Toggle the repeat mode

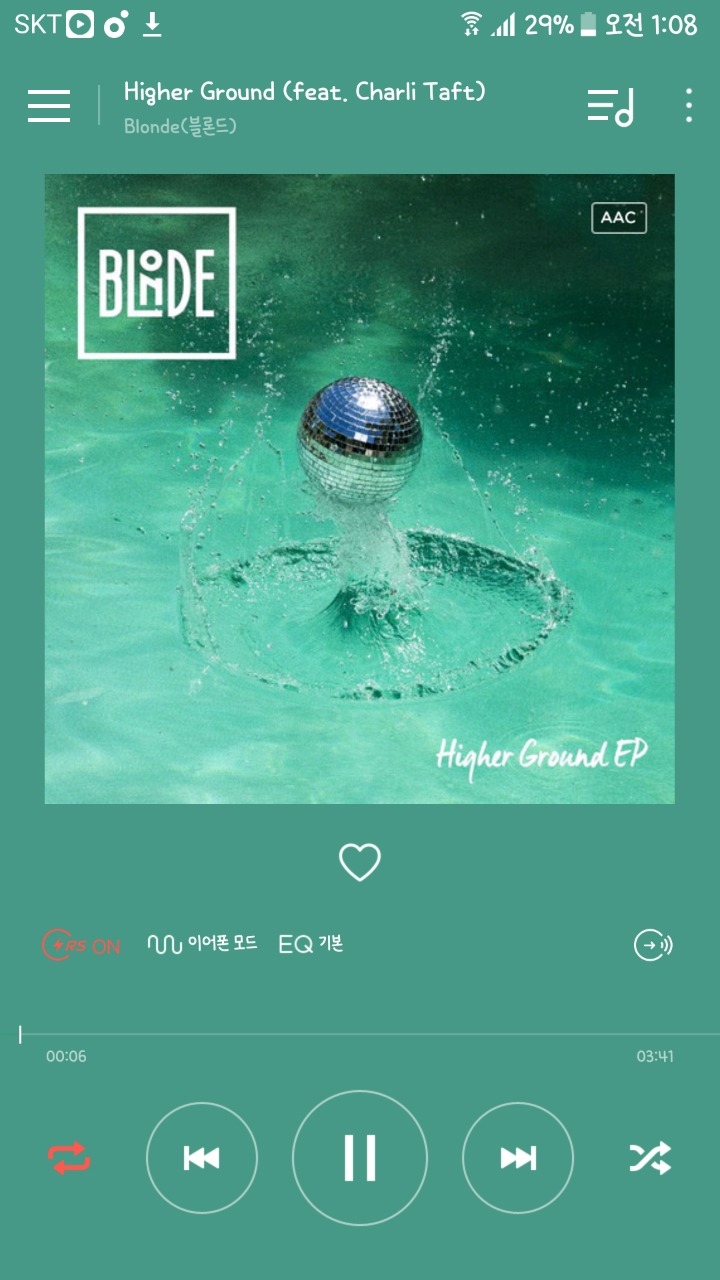[70, 1158]
